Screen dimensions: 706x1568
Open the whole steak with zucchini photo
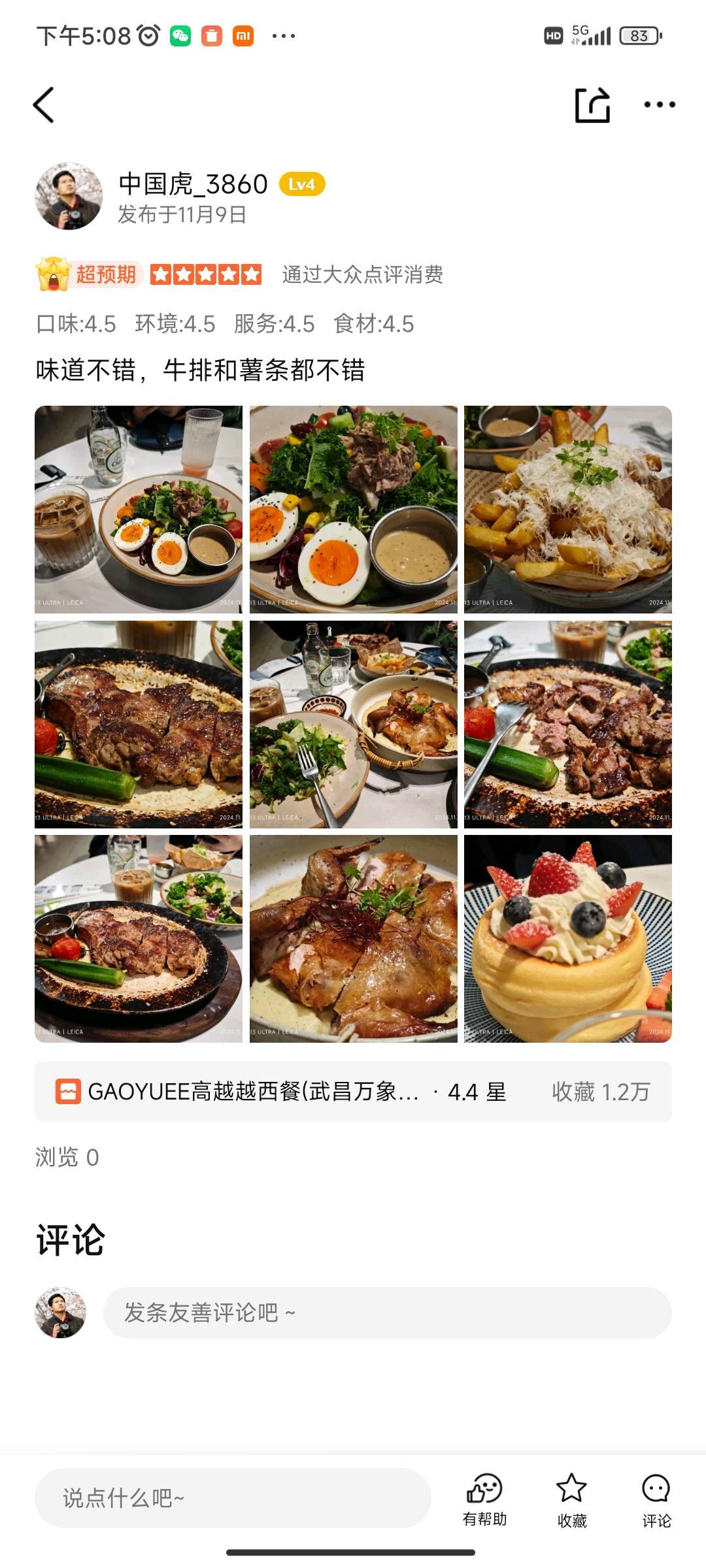(x=139, y=724)
